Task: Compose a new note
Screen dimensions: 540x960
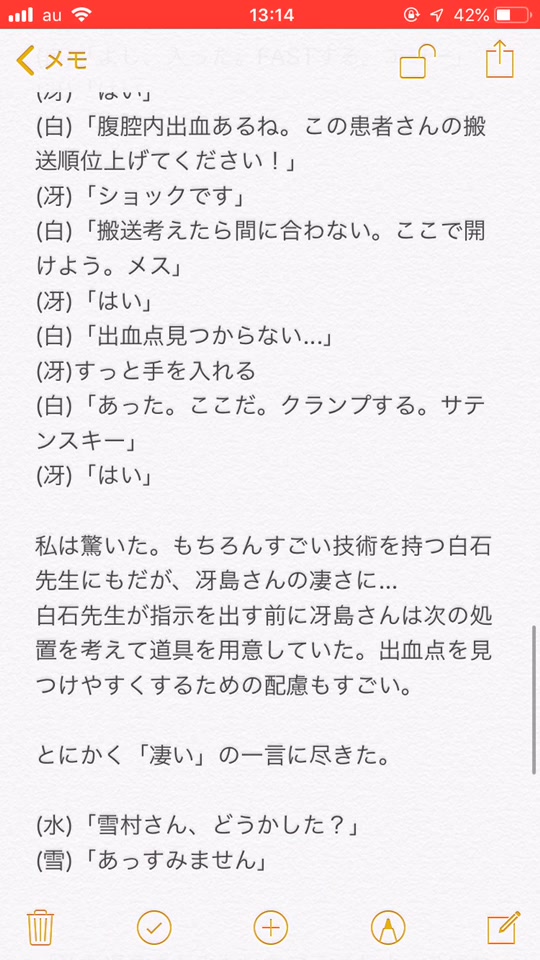Action: pos(504,927)
